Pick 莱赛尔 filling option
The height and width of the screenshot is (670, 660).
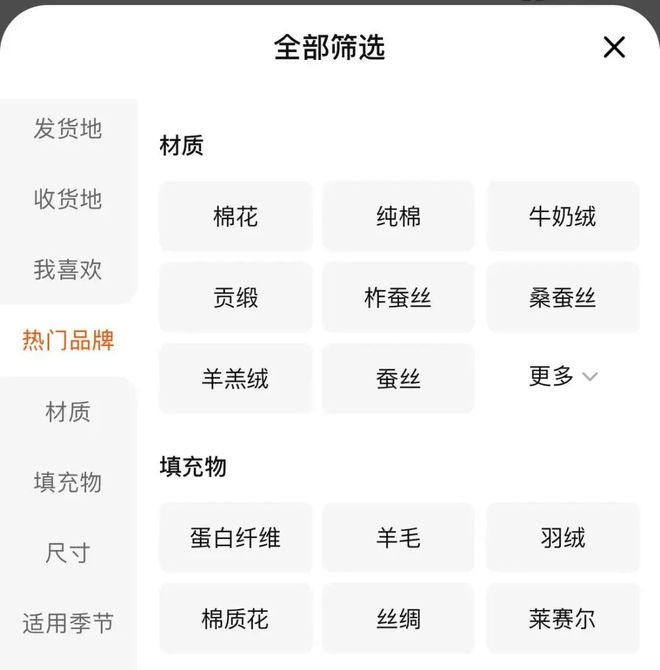tap(562, 619)
